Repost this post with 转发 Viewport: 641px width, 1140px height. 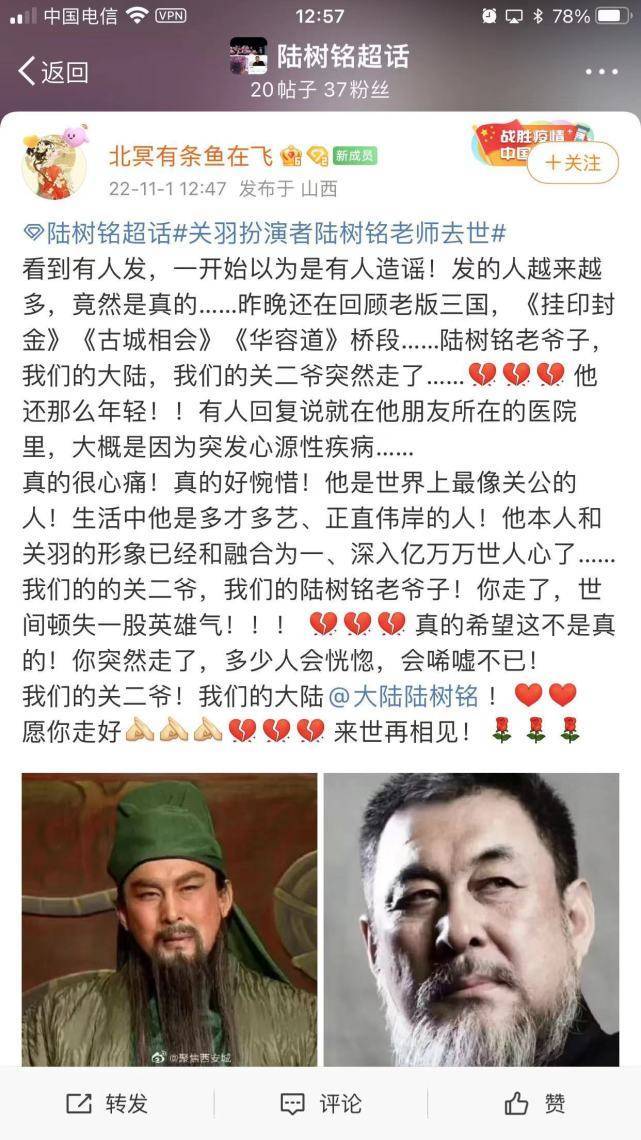[107, 1103]
